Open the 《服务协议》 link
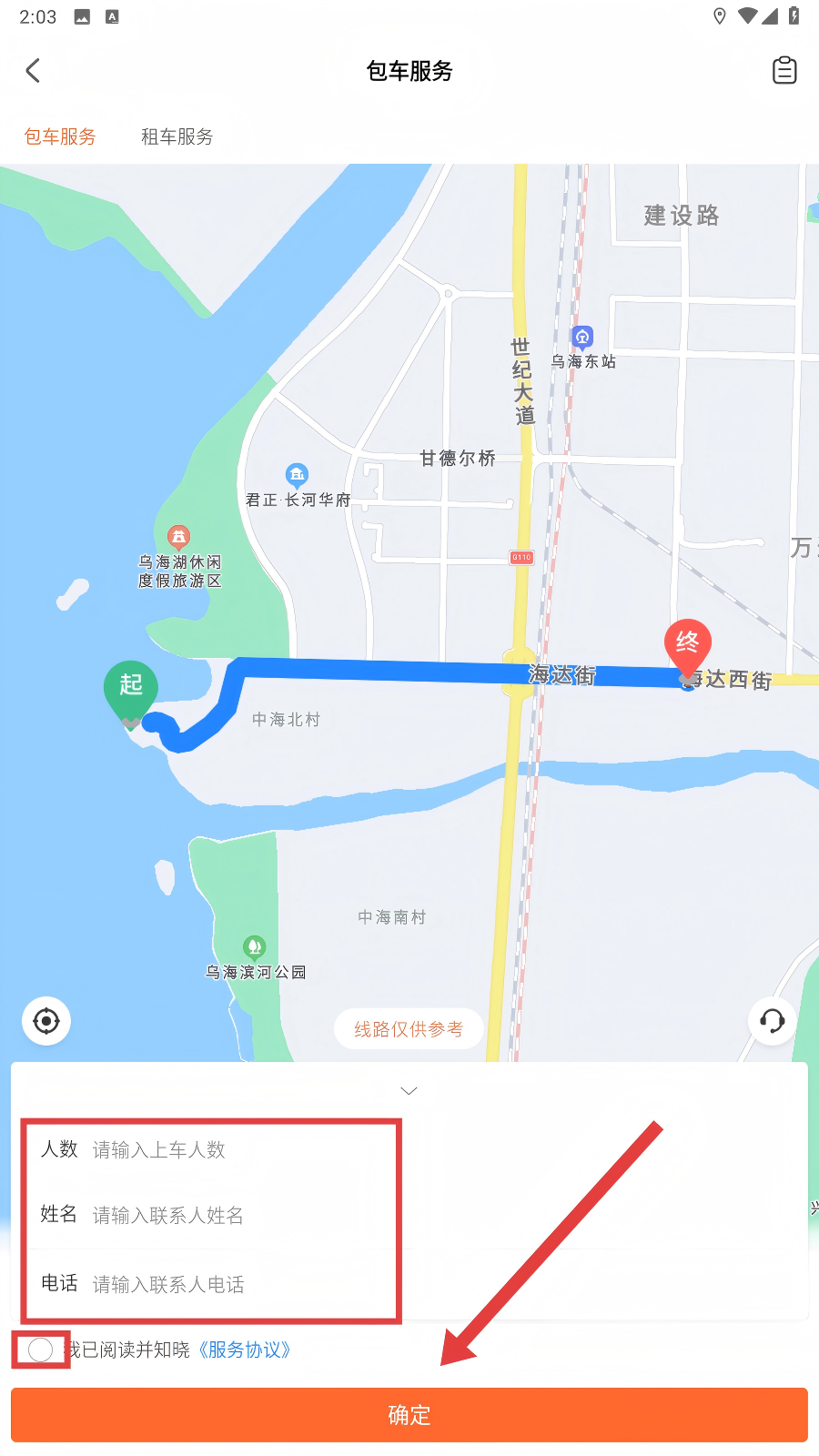This screenshot has height=1456, width=819. (244, 1350)
